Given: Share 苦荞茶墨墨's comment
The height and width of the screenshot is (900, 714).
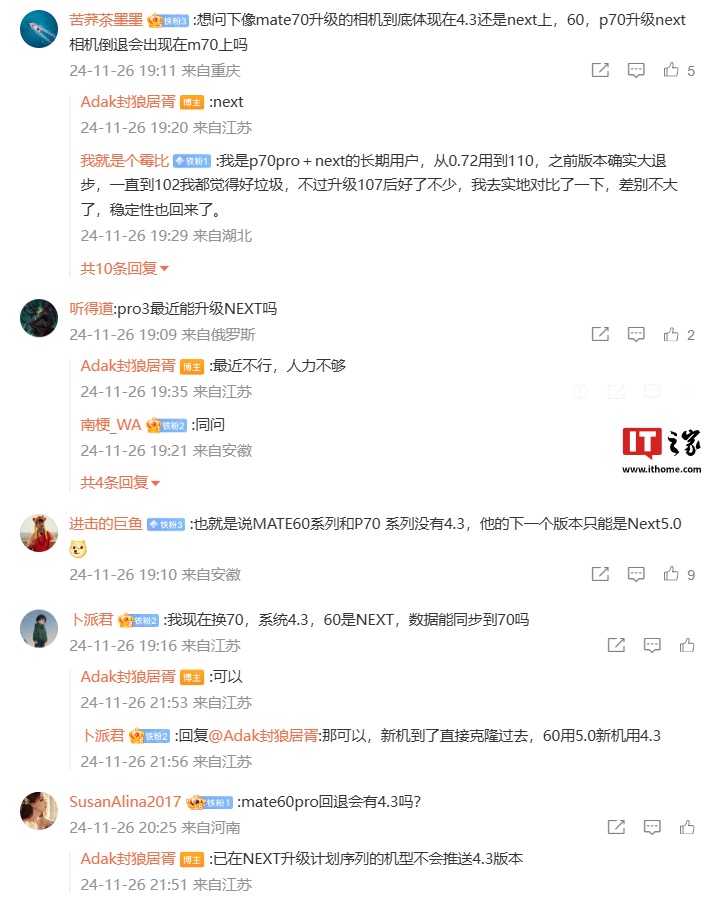Looking at the screenshot, I should click(x=600, y=70).
